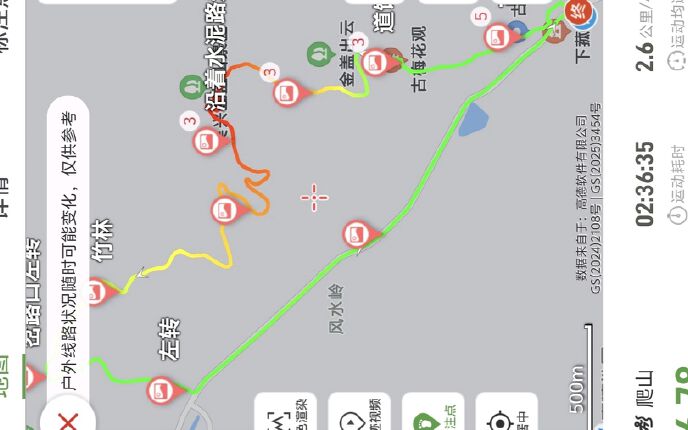The height and width of the screenshot is (430, 688).
Task: Select the photo marker beside 左转
Action: coord(161,389)
